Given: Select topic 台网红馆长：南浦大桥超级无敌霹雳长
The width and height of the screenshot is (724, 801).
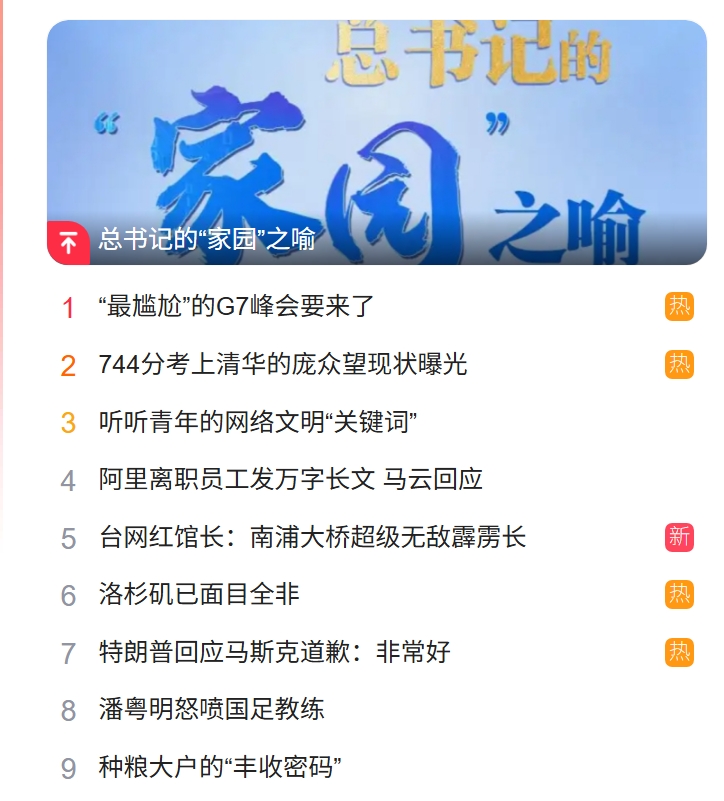Looking at the screenshot, I should pos(312,537).
